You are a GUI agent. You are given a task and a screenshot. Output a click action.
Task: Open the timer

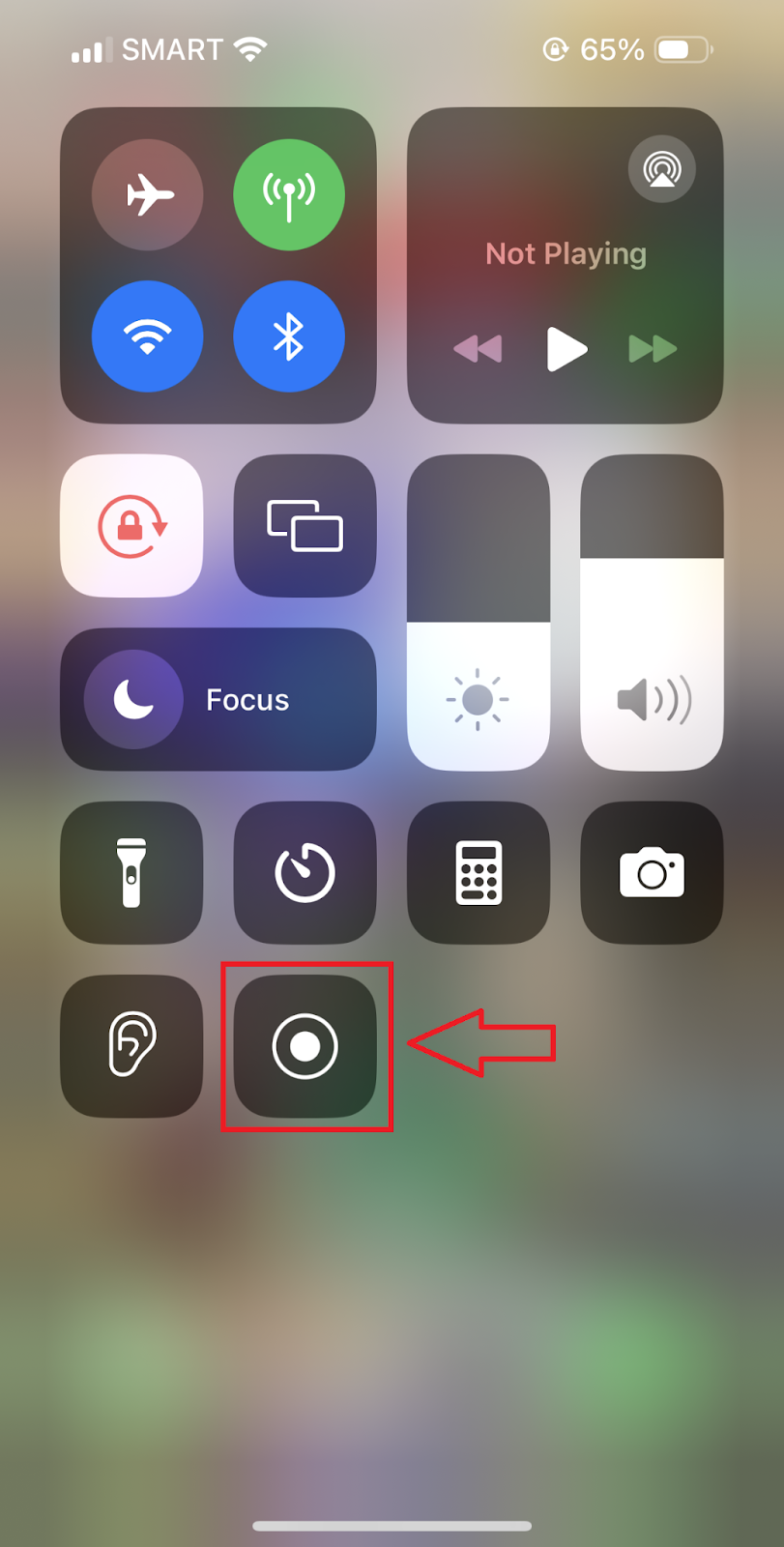click(x=305, y=872)
